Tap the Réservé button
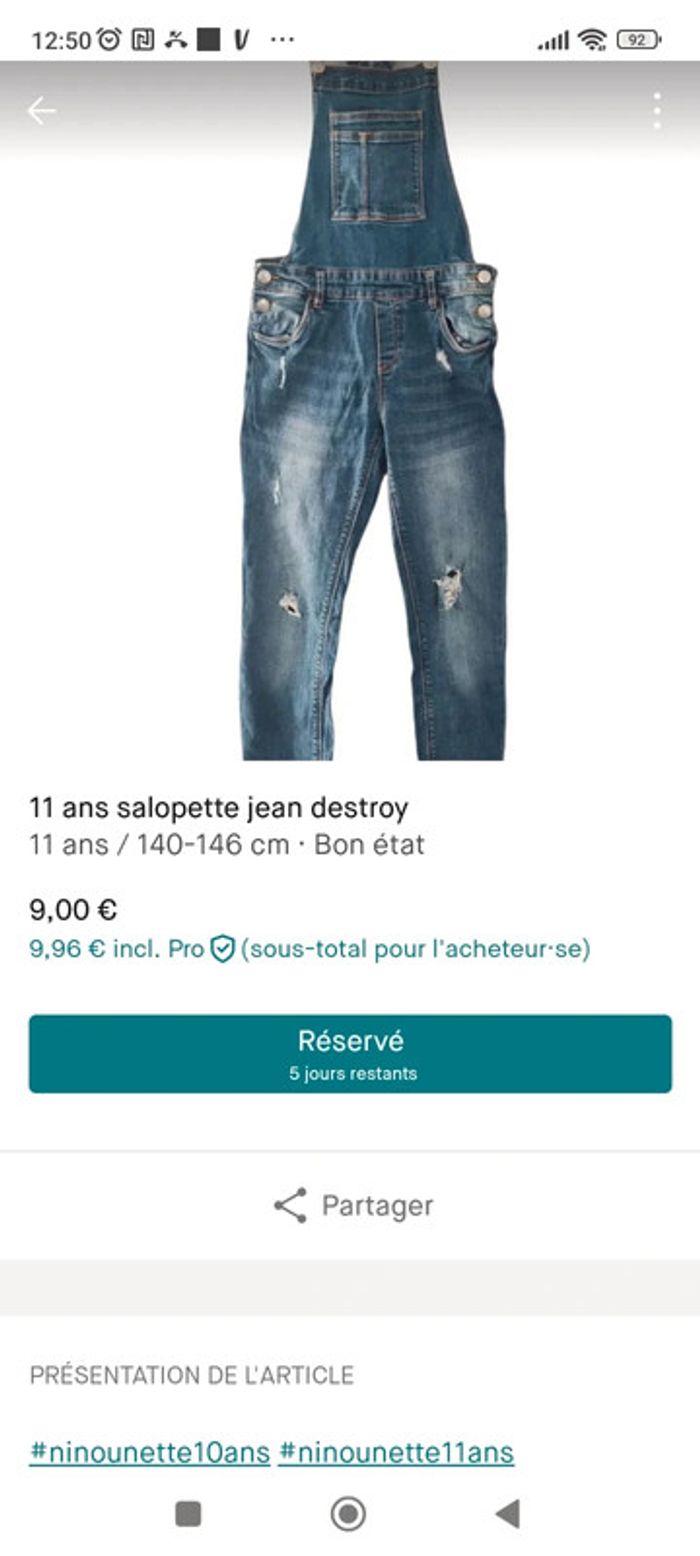700x1556 pixels. click(350, 1053)
